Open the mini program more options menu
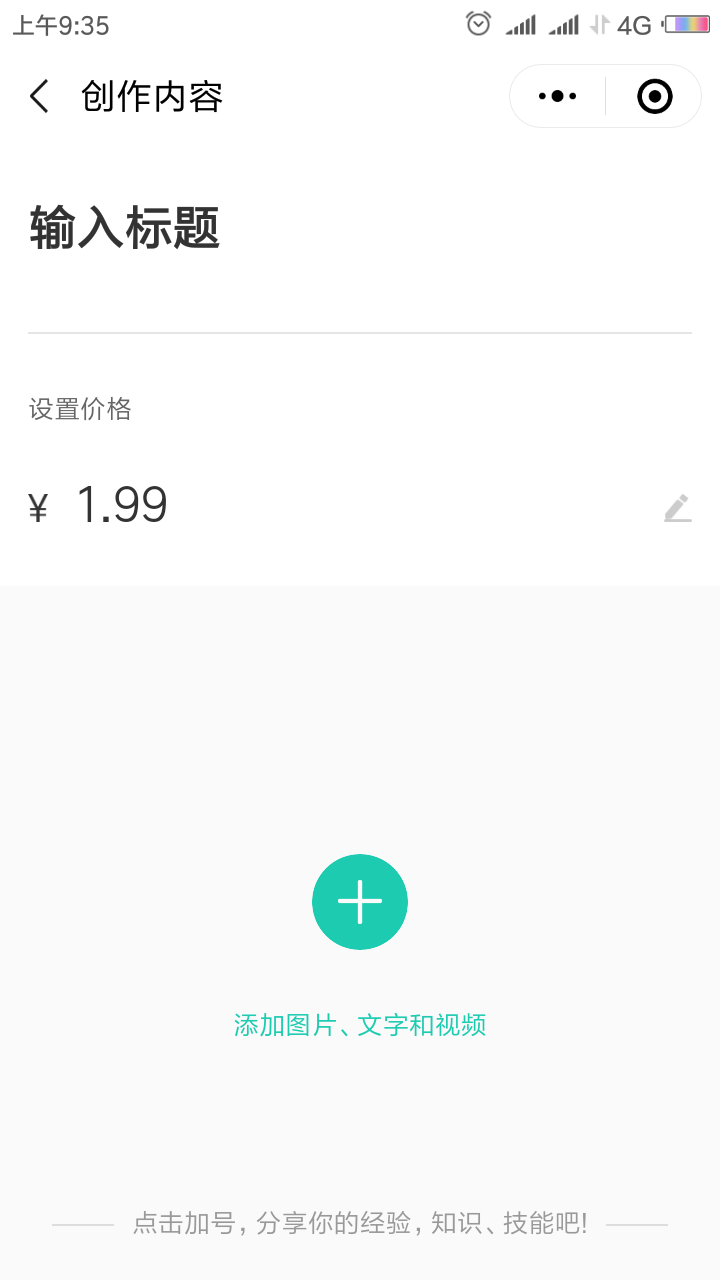The width and height of the screenshot is (720, 1280). pyautogui.click(x=557, y=97)
